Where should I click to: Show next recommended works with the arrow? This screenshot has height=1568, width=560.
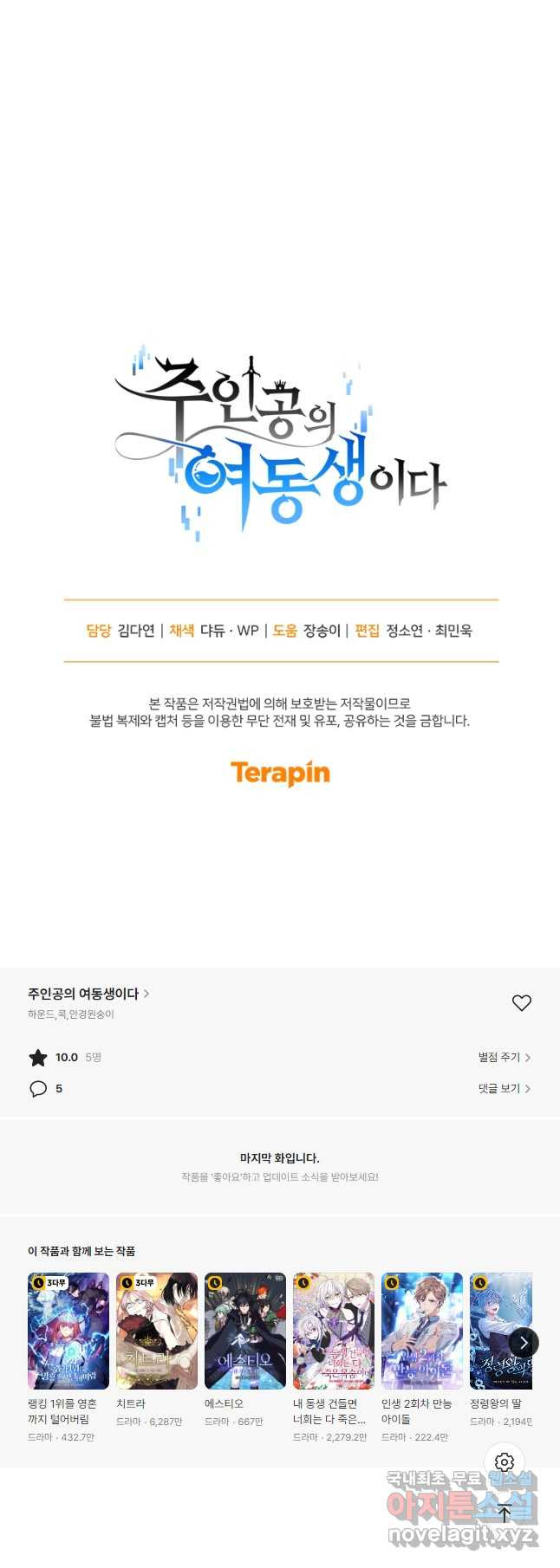tap(524, 1343)
